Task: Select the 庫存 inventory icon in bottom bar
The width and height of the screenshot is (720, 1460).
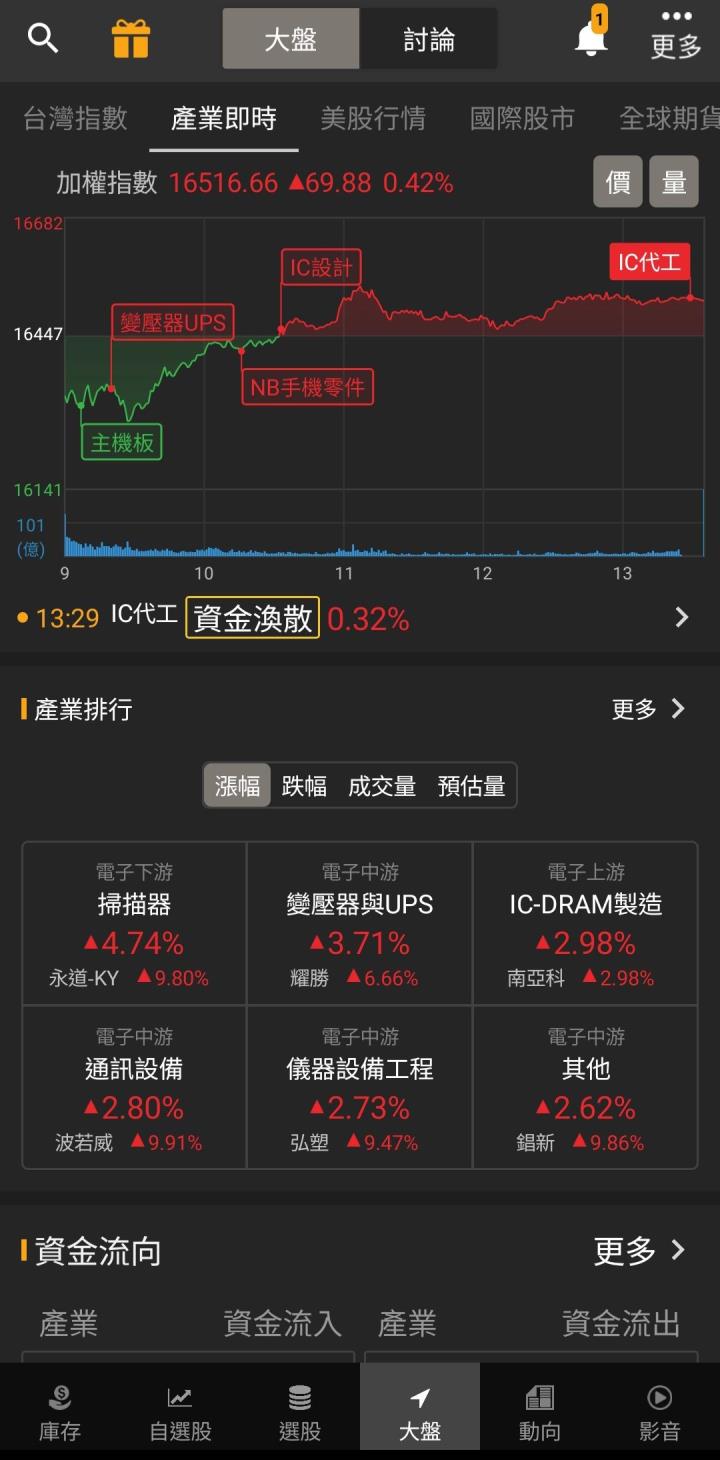Action: point(59,1405)
